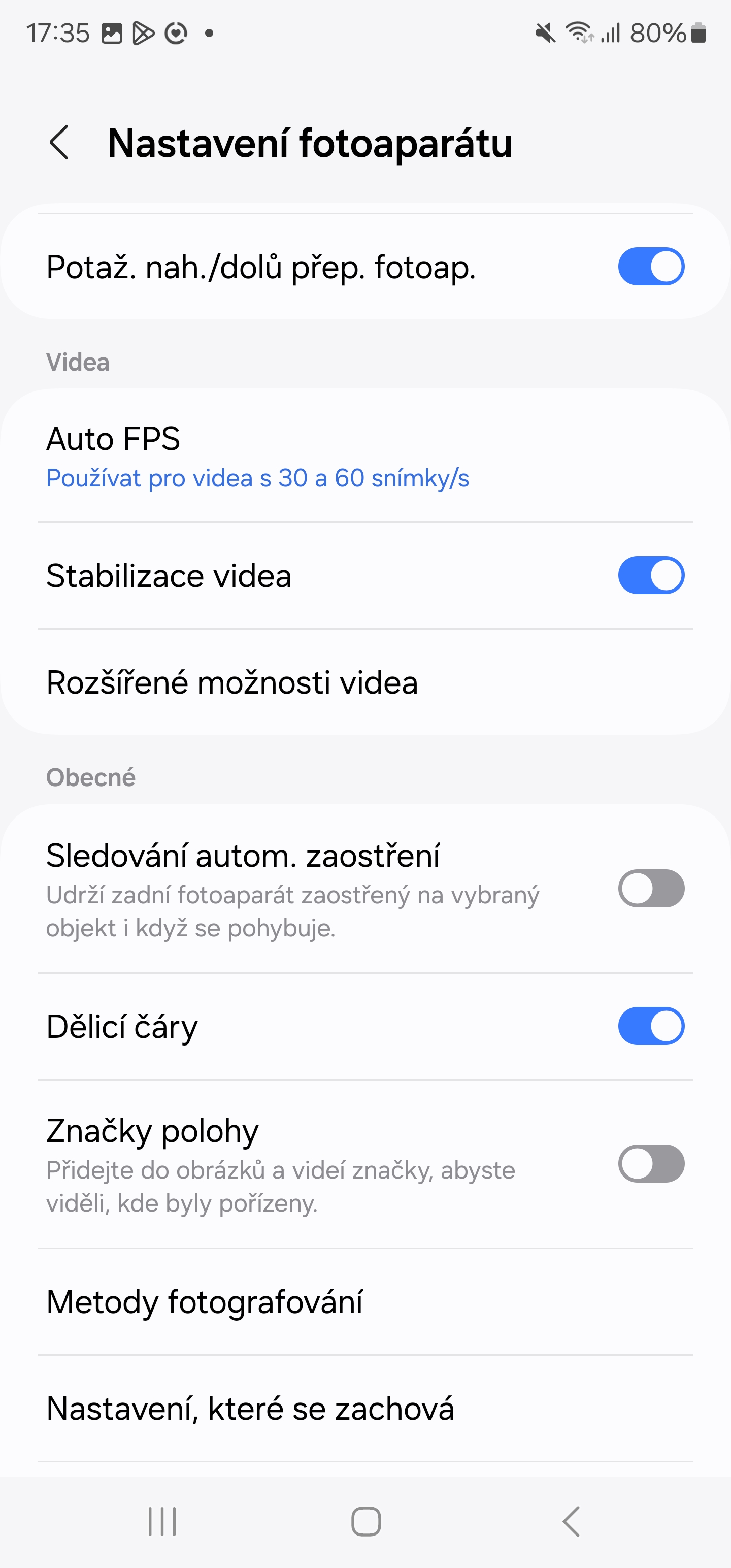Enable Sledování autom. zaostření

[x=651, y=888]
